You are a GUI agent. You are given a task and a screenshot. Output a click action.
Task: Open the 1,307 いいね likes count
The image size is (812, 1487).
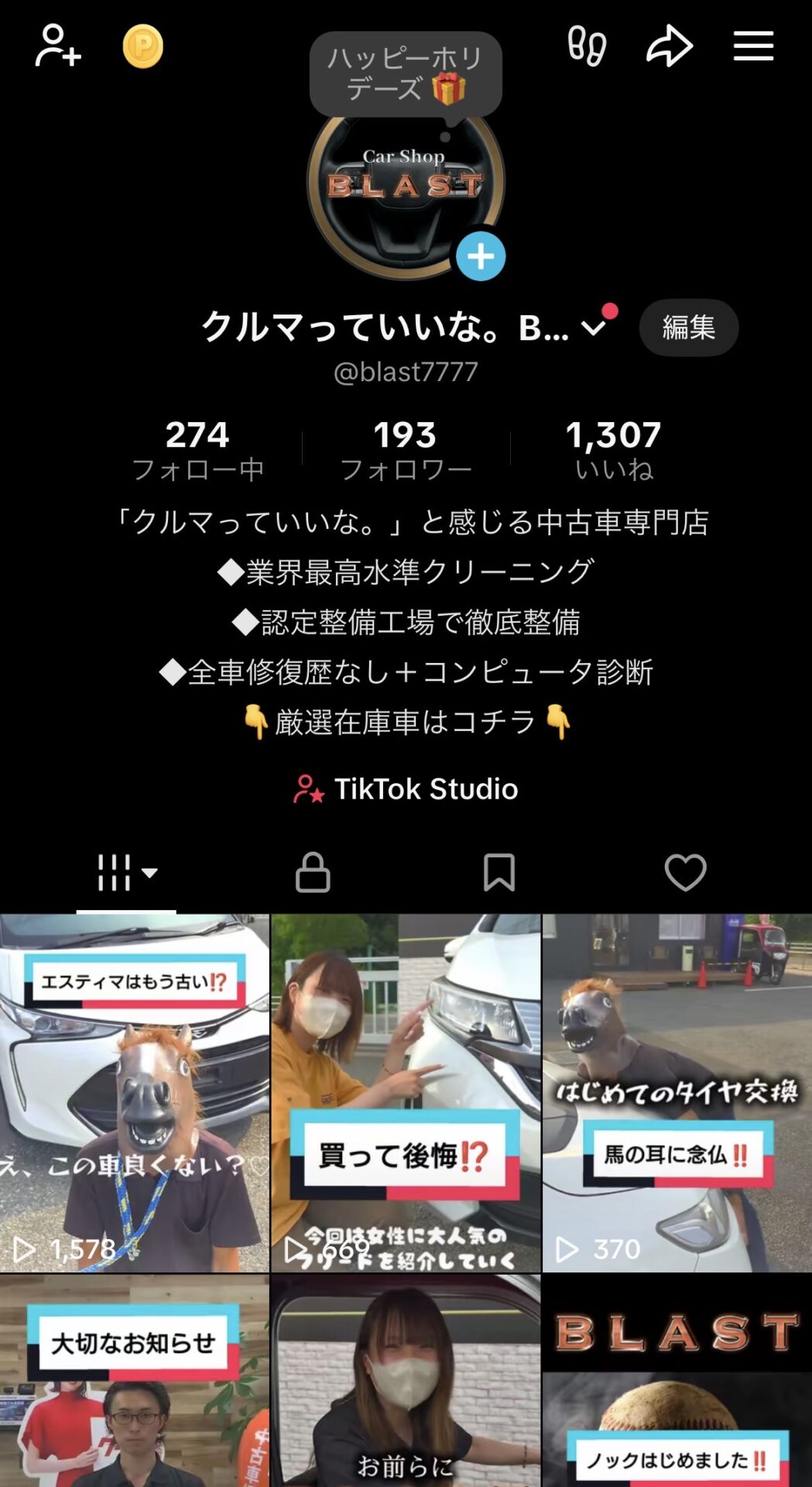point(614,449)
